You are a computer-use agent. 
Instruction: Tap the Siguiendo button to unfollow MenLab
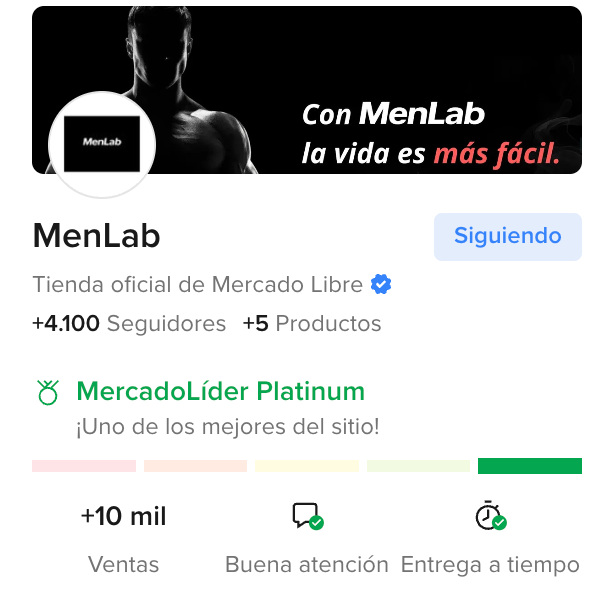click(508, 236)
